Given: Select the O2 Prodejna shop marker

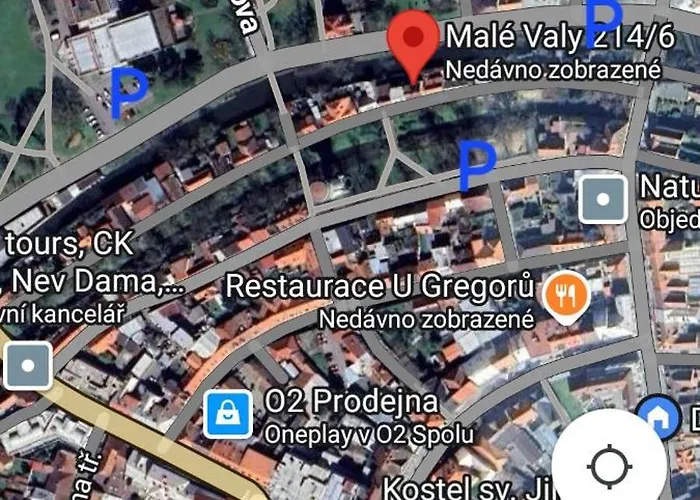Looking at the screenshot, I should [228, 414].
